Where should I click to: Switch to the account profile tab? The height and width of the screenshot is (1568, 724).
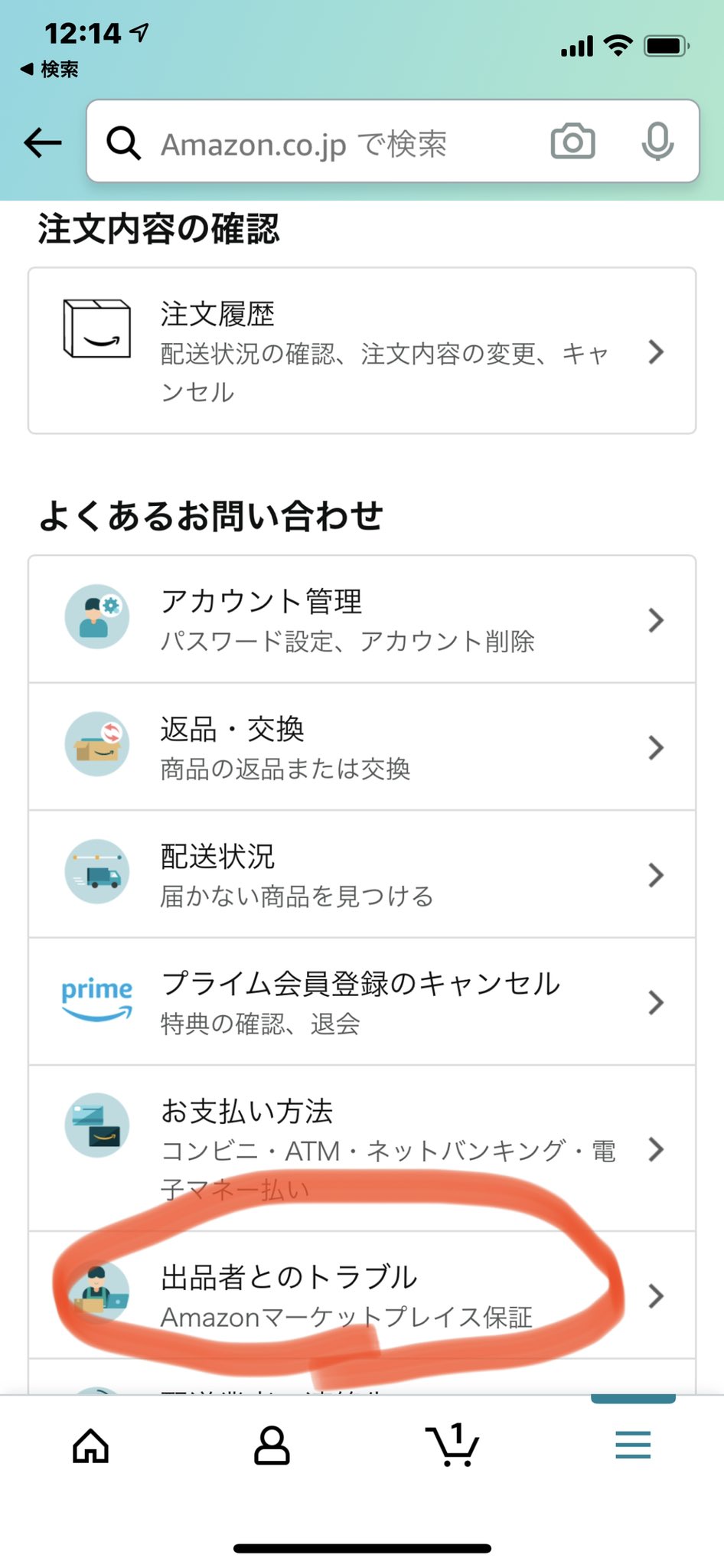[x=272, y=1445]
